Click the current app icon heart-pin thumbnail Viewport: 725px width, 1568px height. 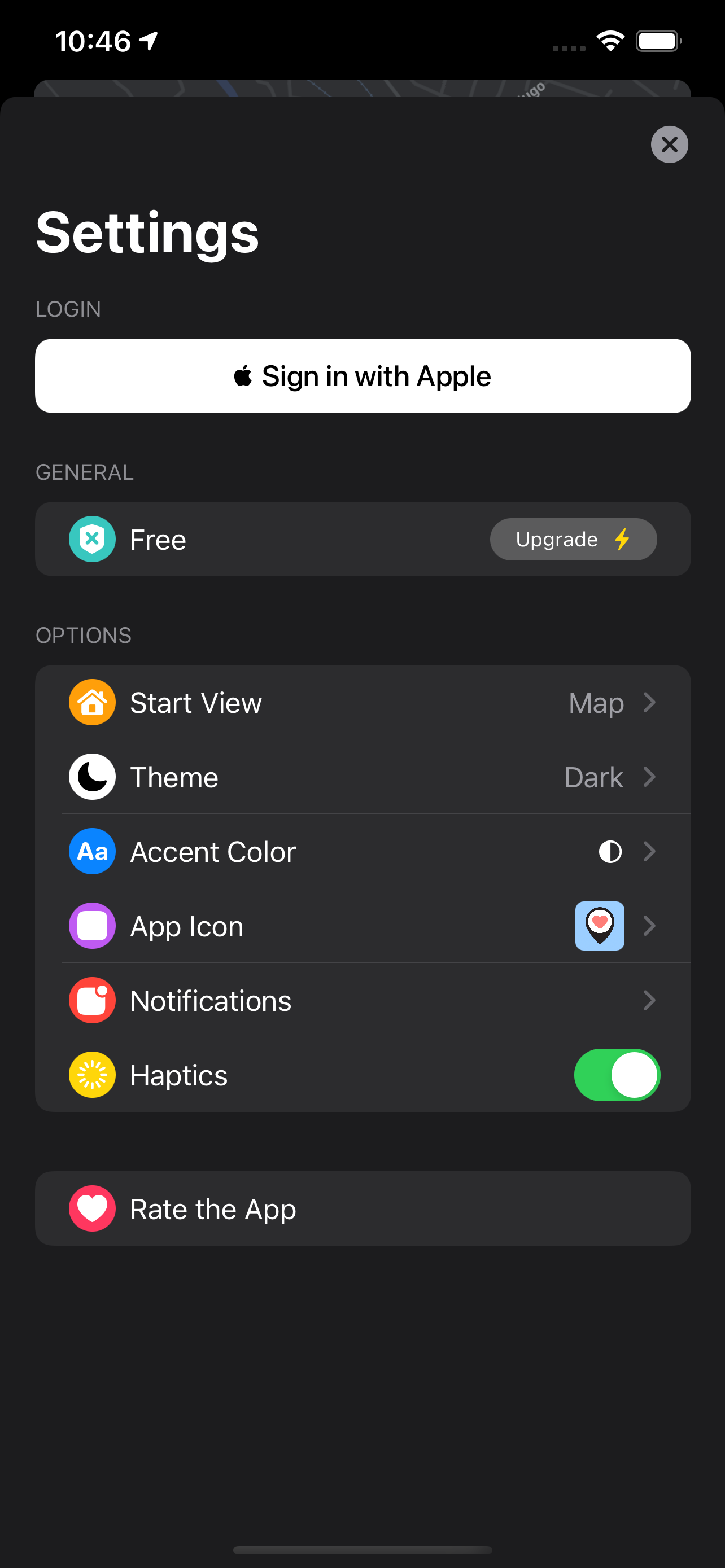coord(599,926)
